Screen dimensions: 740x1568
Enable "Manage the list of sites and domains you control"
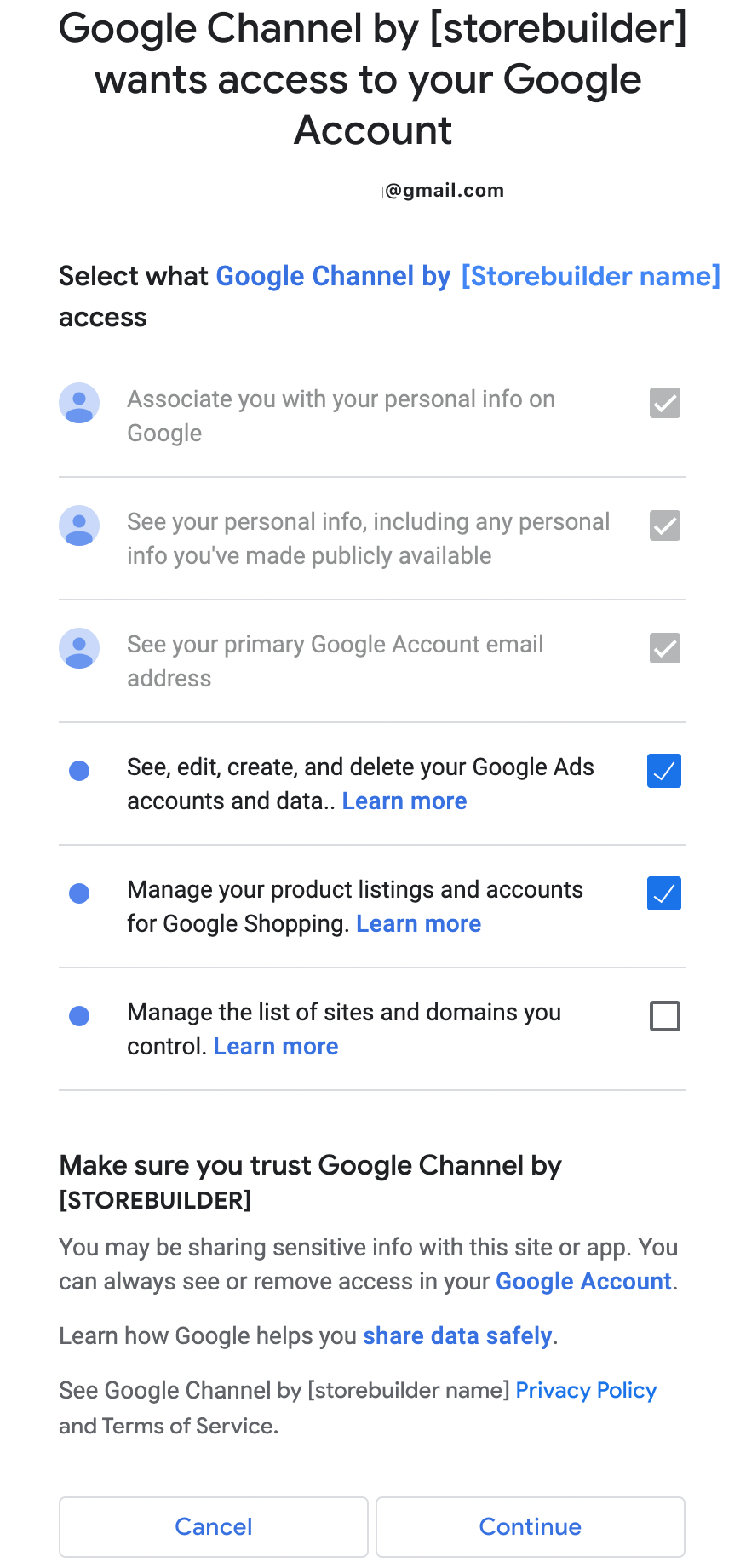(663, 1015)
